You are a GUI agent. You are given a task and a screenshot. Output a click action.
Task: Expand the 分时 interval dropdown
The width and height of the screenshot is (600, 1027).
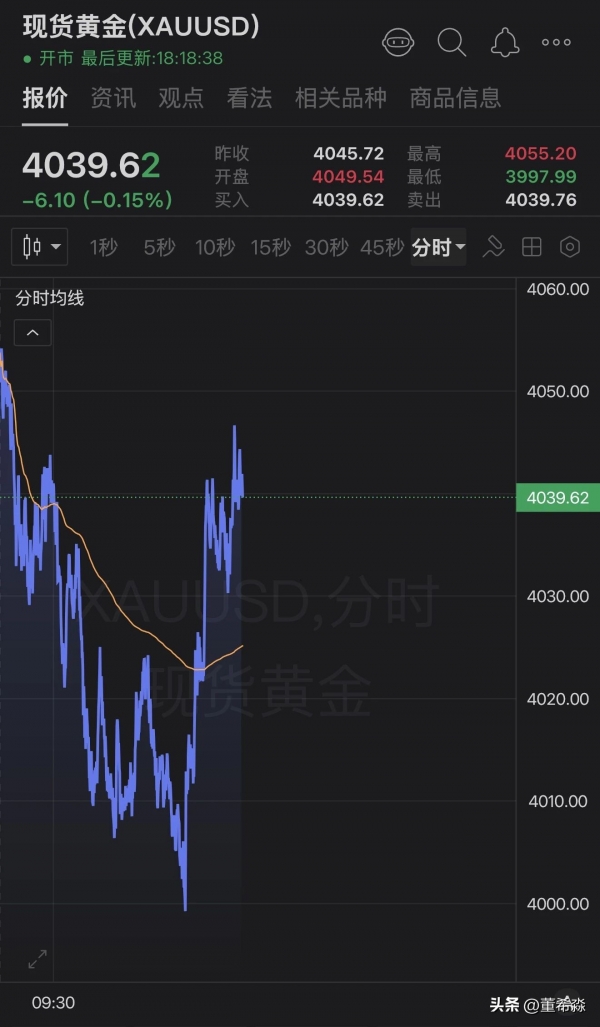point(438,248)
